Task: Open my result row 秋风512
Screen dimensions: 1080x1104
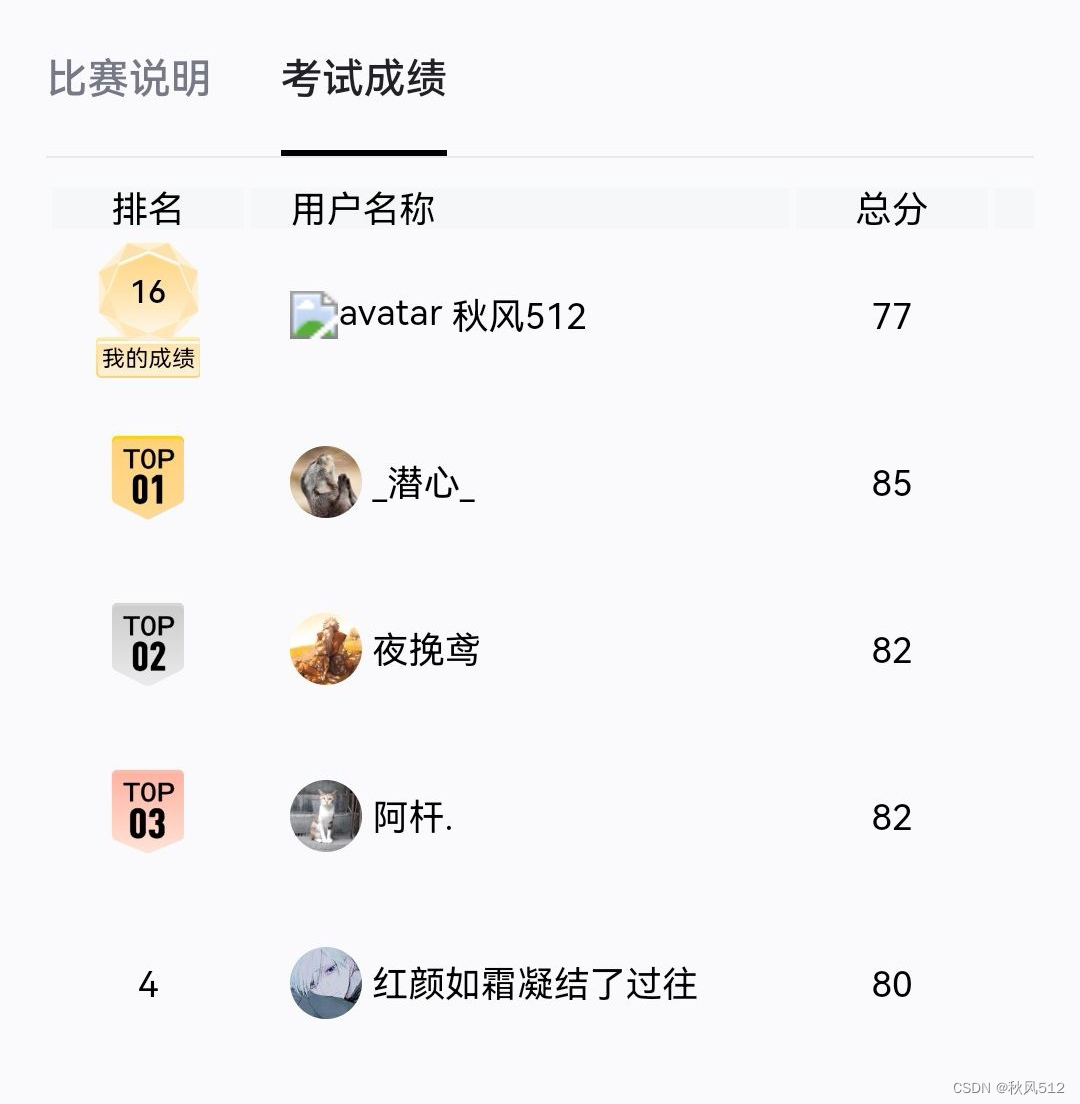Action: click(518, 316)
